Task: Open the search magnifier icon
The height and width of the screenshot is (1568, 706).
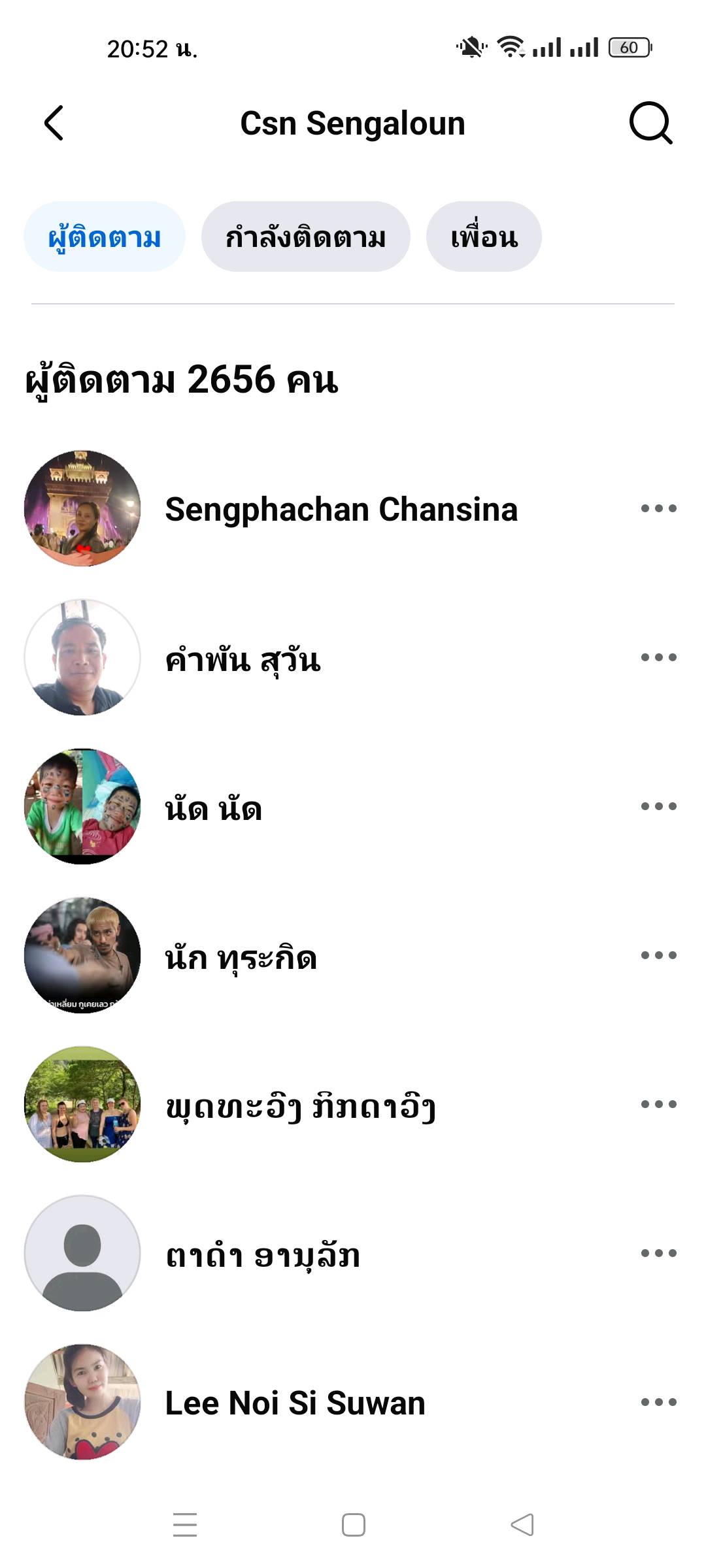Action: pos(650,123)
